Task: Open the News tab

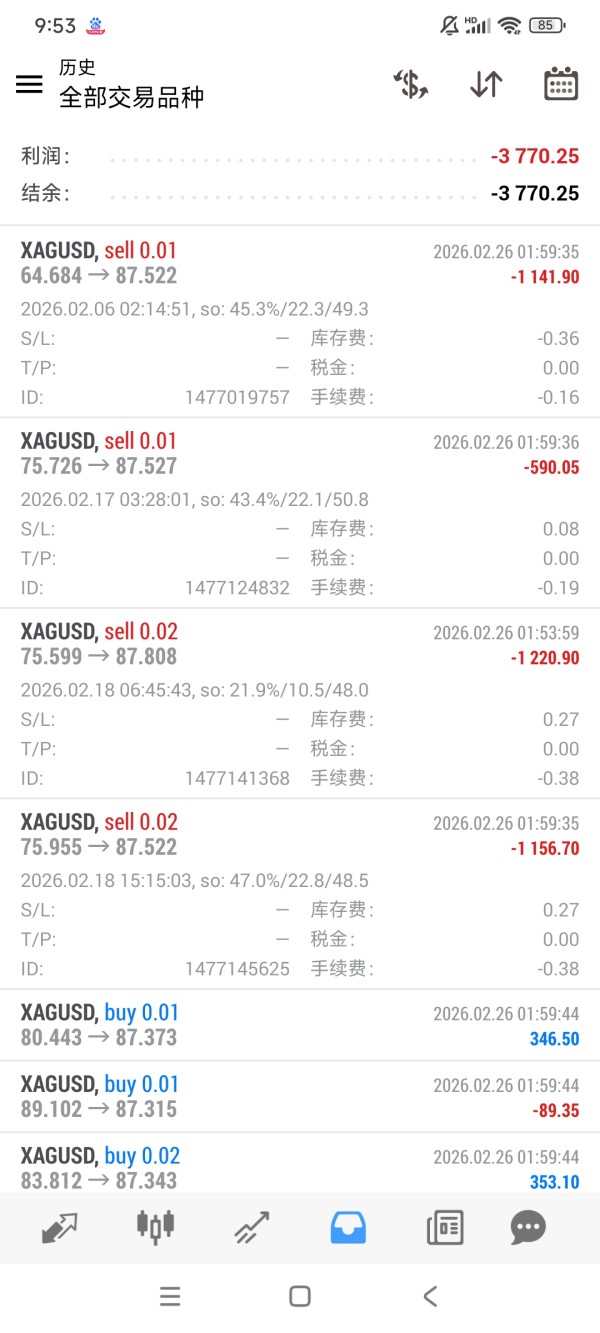Action: pos(445,1227)
